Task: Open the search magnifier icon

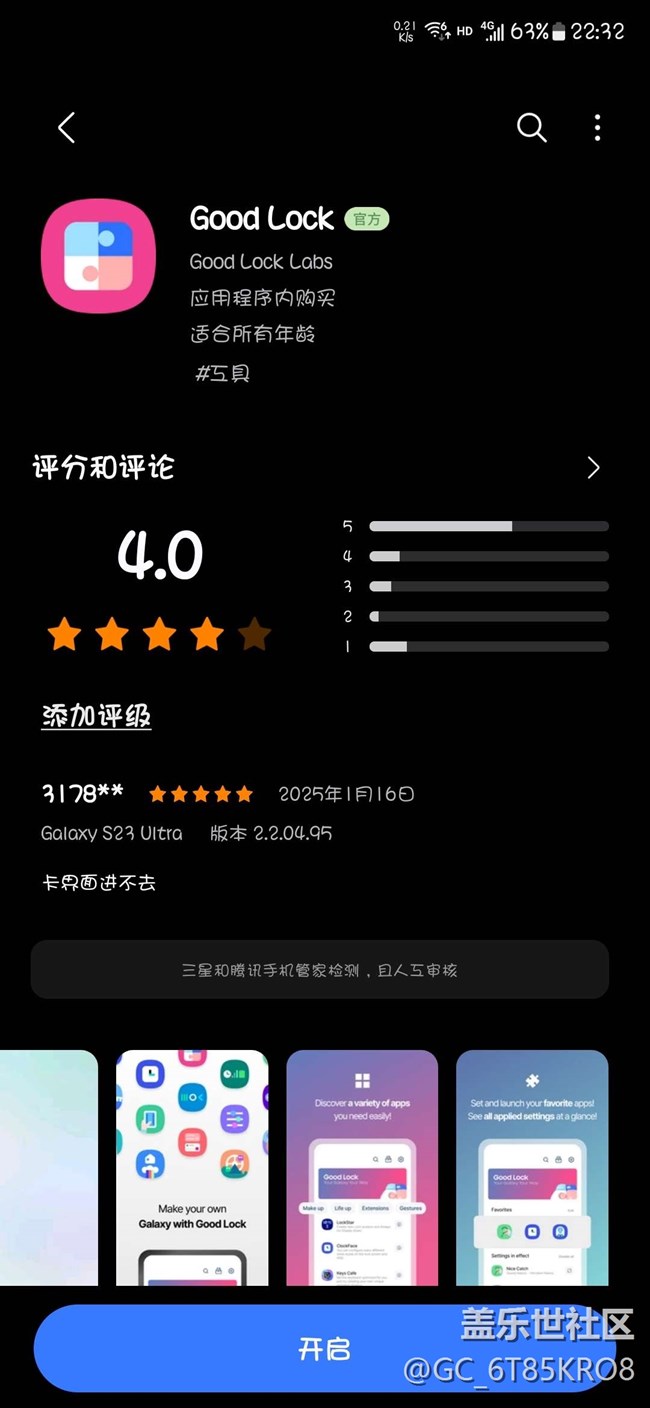Action: [x=531, y=128]
